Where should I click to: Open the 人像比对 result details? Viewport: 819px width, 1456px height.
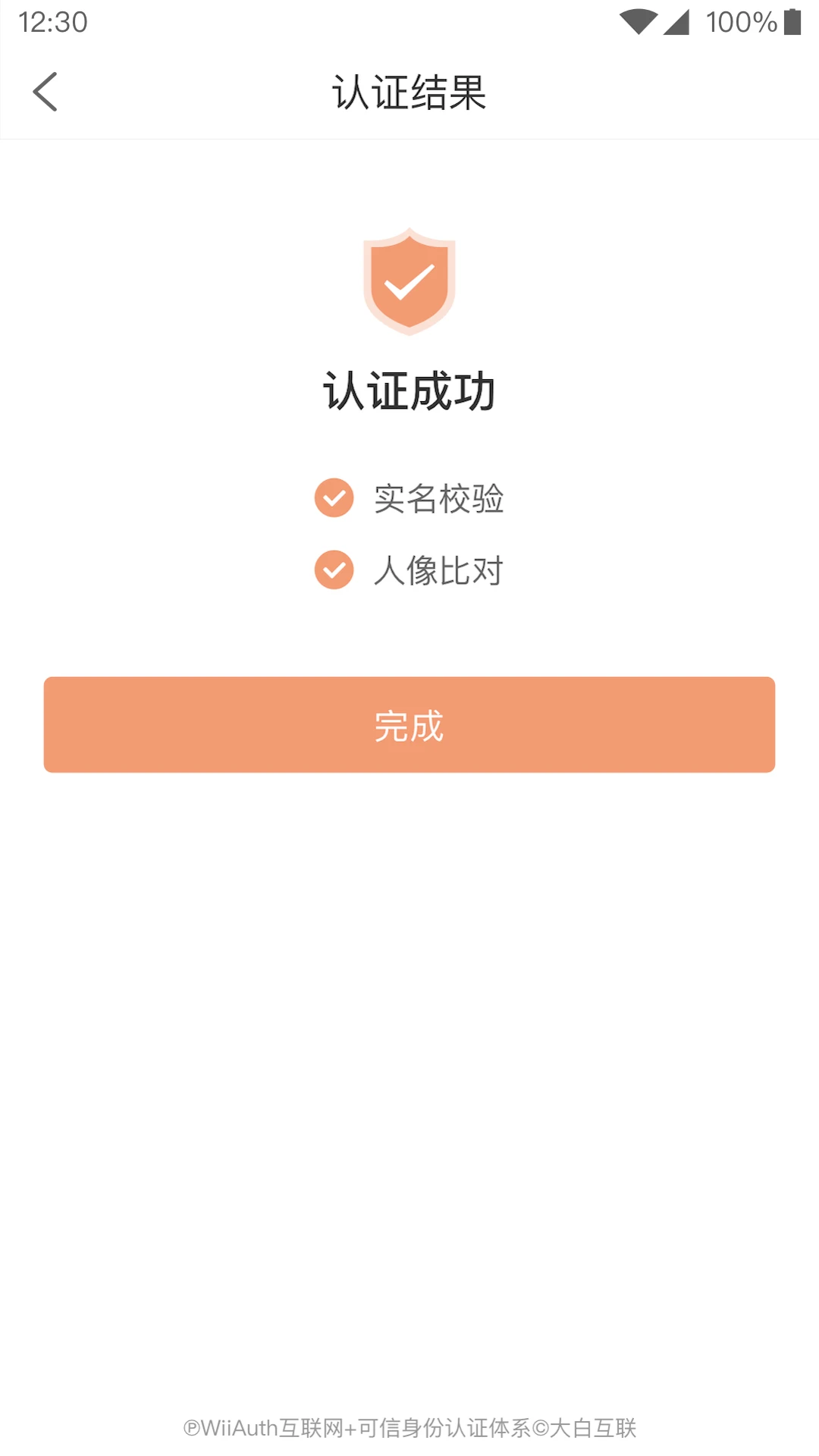pyautogui.click(x=440, y=570)
